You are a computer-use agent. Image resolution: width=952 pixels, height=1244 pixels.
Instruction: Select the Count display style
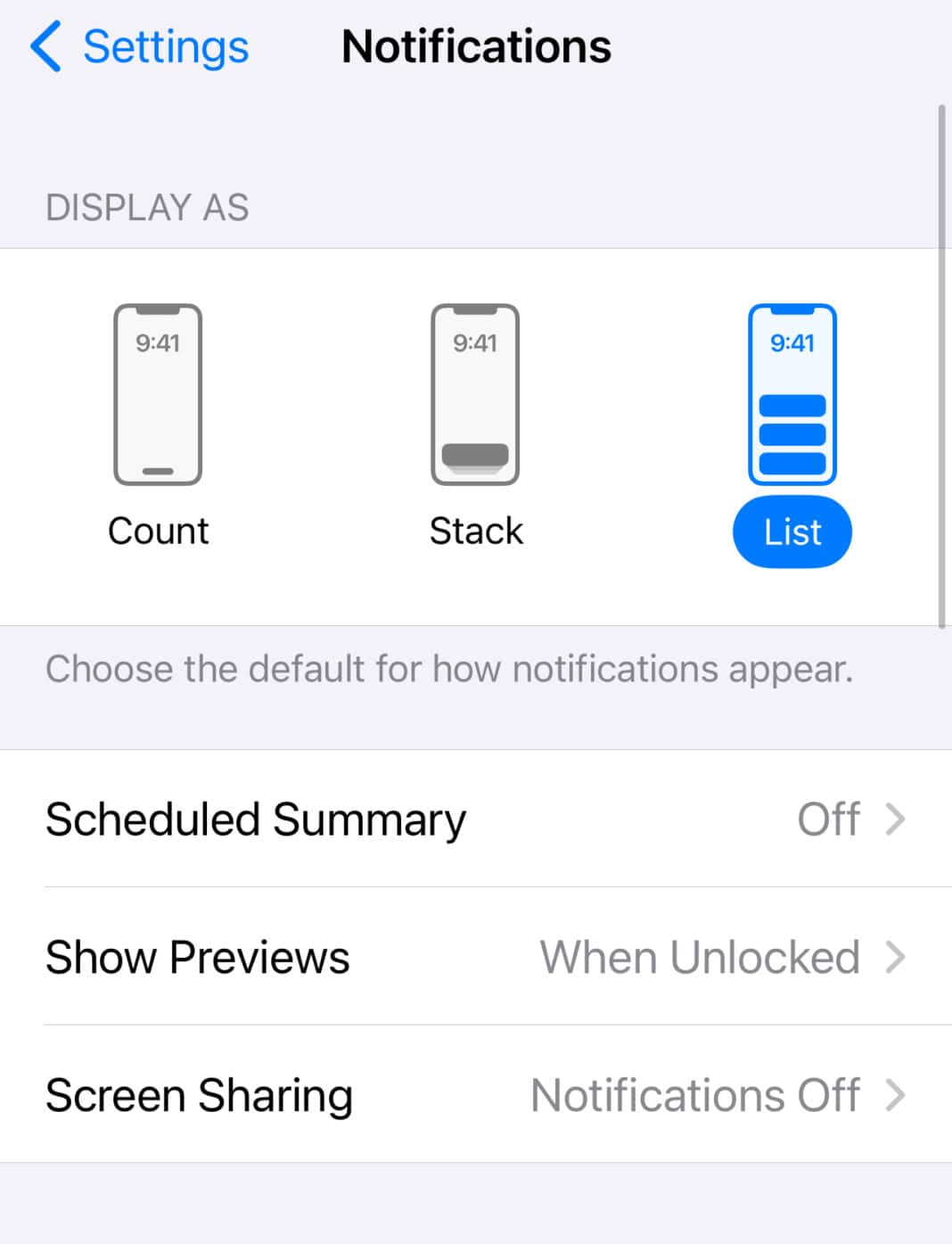158,426
